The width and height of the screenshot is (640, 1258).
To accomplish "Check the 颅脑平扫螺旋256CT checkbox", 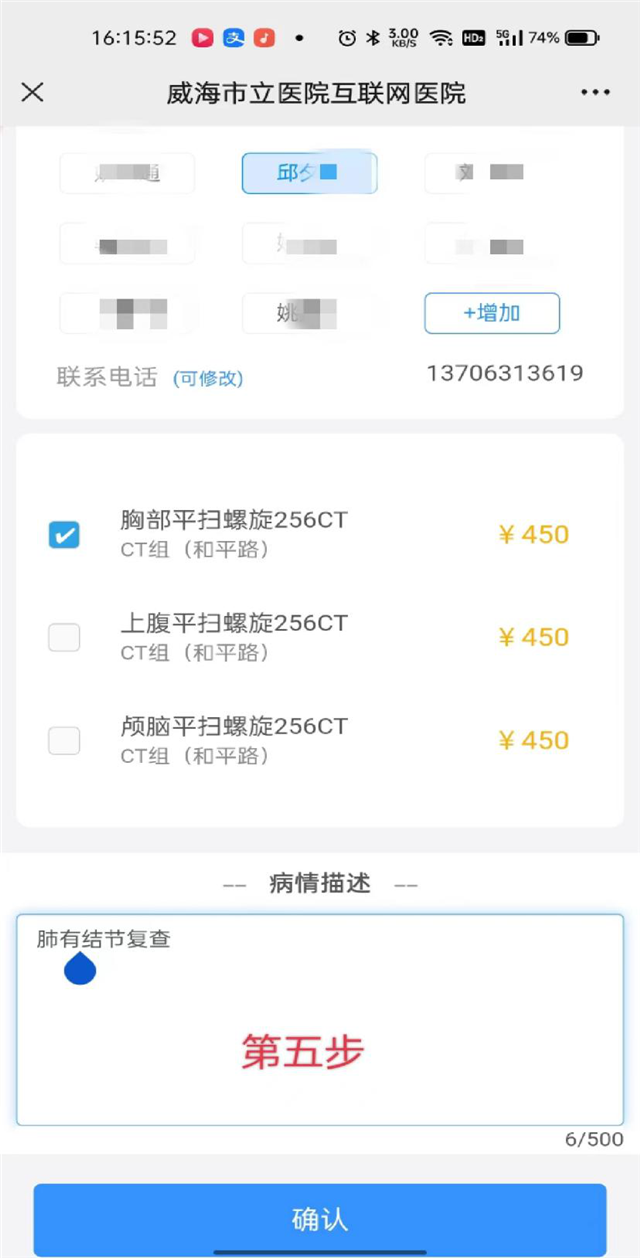I will pyautogui.click(x=64, y=740).
